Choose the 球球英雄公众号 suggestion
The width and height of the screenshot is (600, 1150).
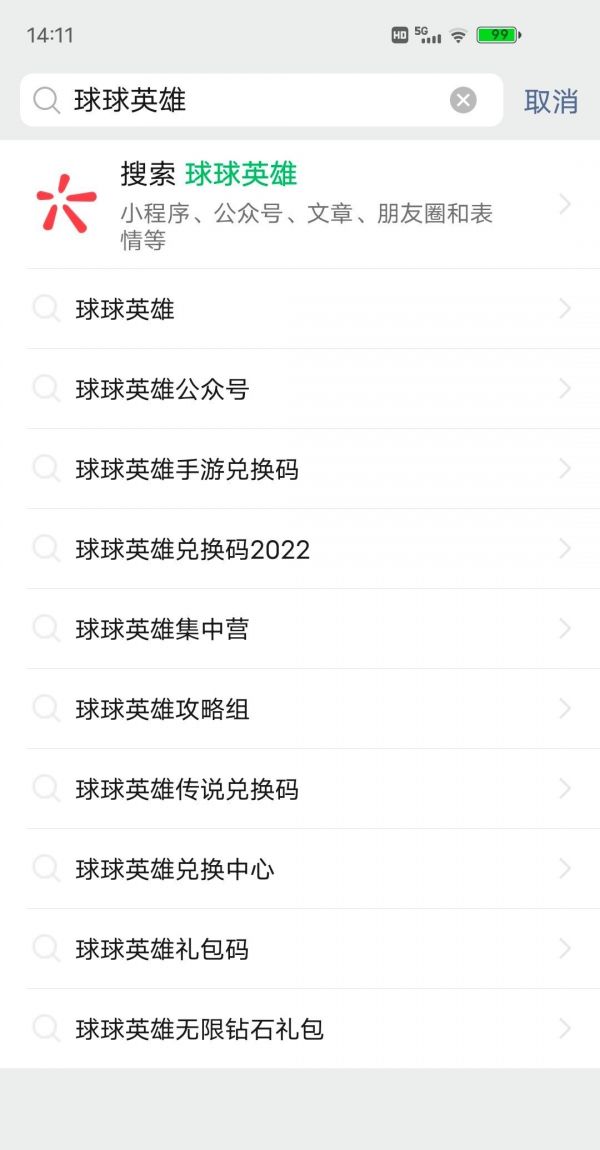tap(300, 389)
